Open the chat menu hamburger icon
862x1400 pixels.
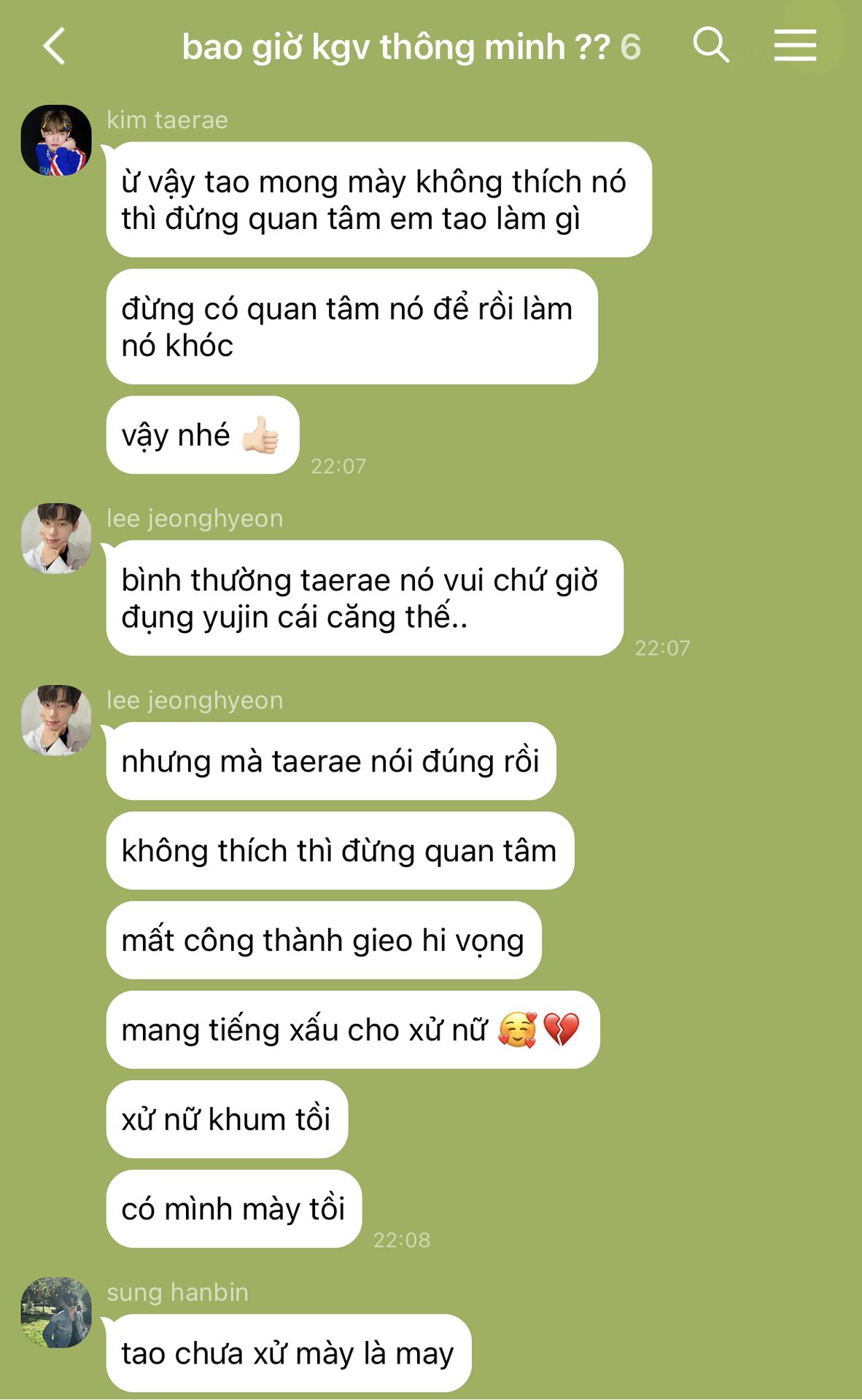click(x=795, y=45)
